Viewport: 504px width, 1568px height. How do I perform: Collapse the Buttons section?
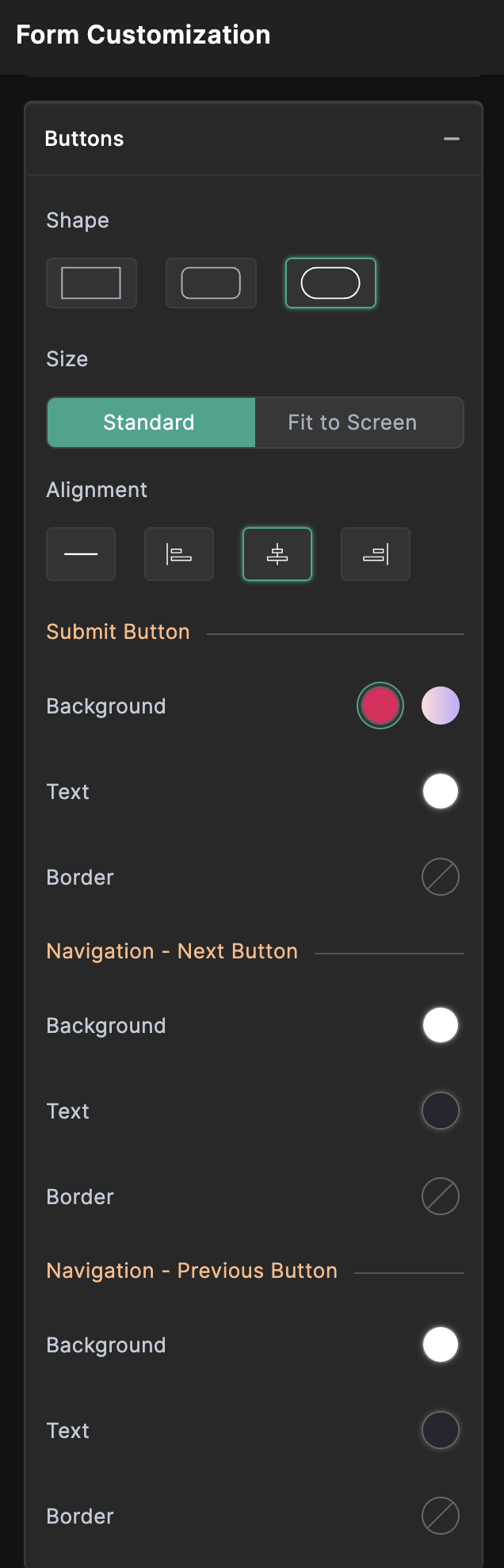coord(451,139)
